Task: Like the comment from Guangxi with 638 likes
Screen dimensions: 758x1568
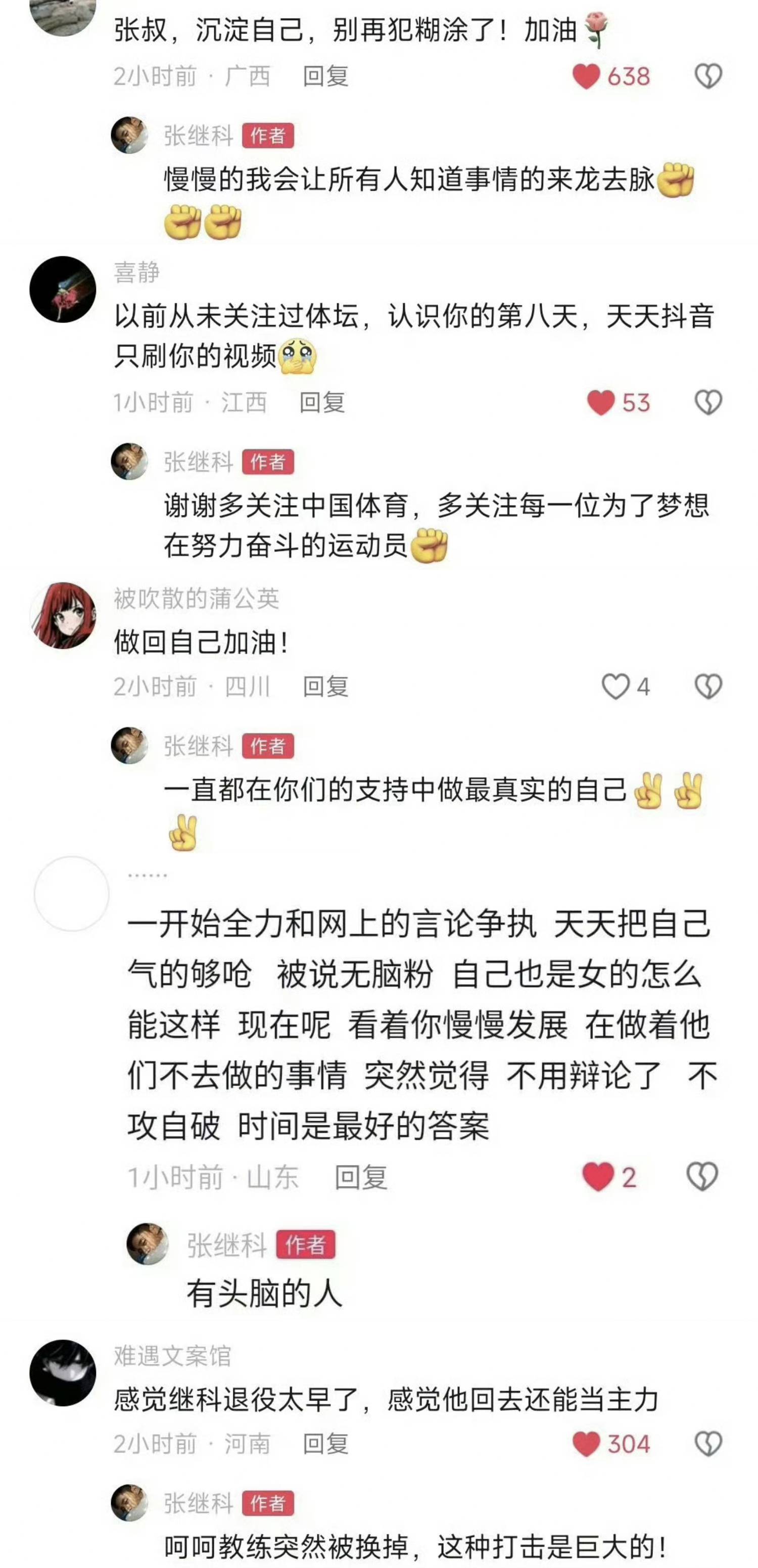Action: (587, 77)
